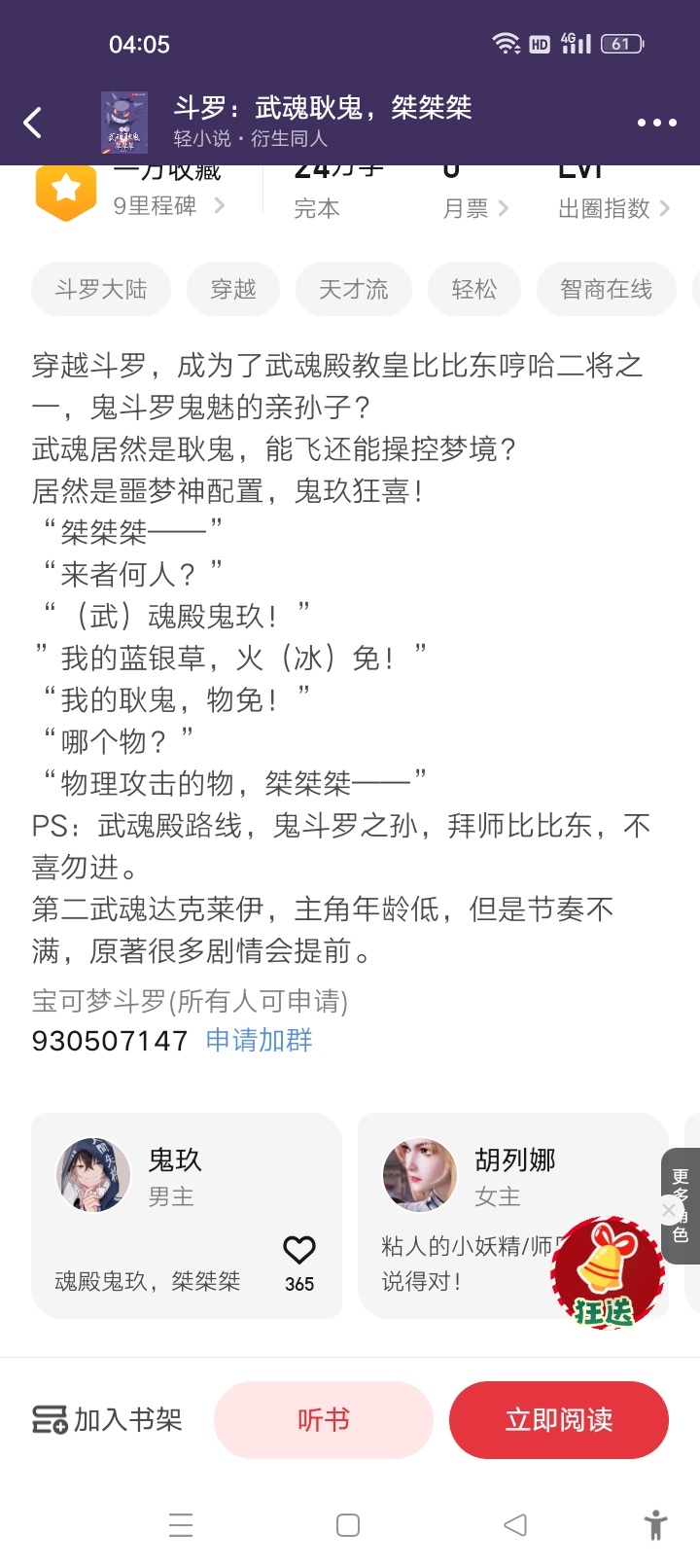700x1568 pixels.
Task: Select the 斗罗大陆 tag chip
Action: pos(101,289)
